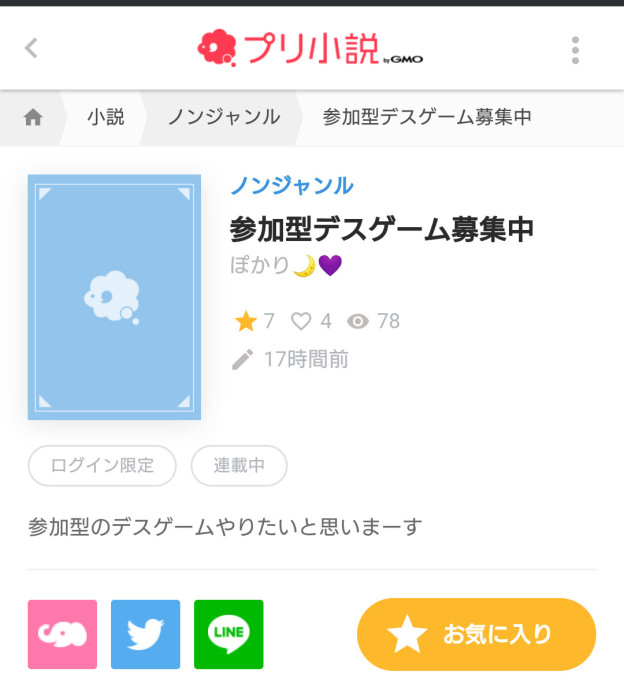Open the 小説 breadcrumb

click(x=105, y=118)
